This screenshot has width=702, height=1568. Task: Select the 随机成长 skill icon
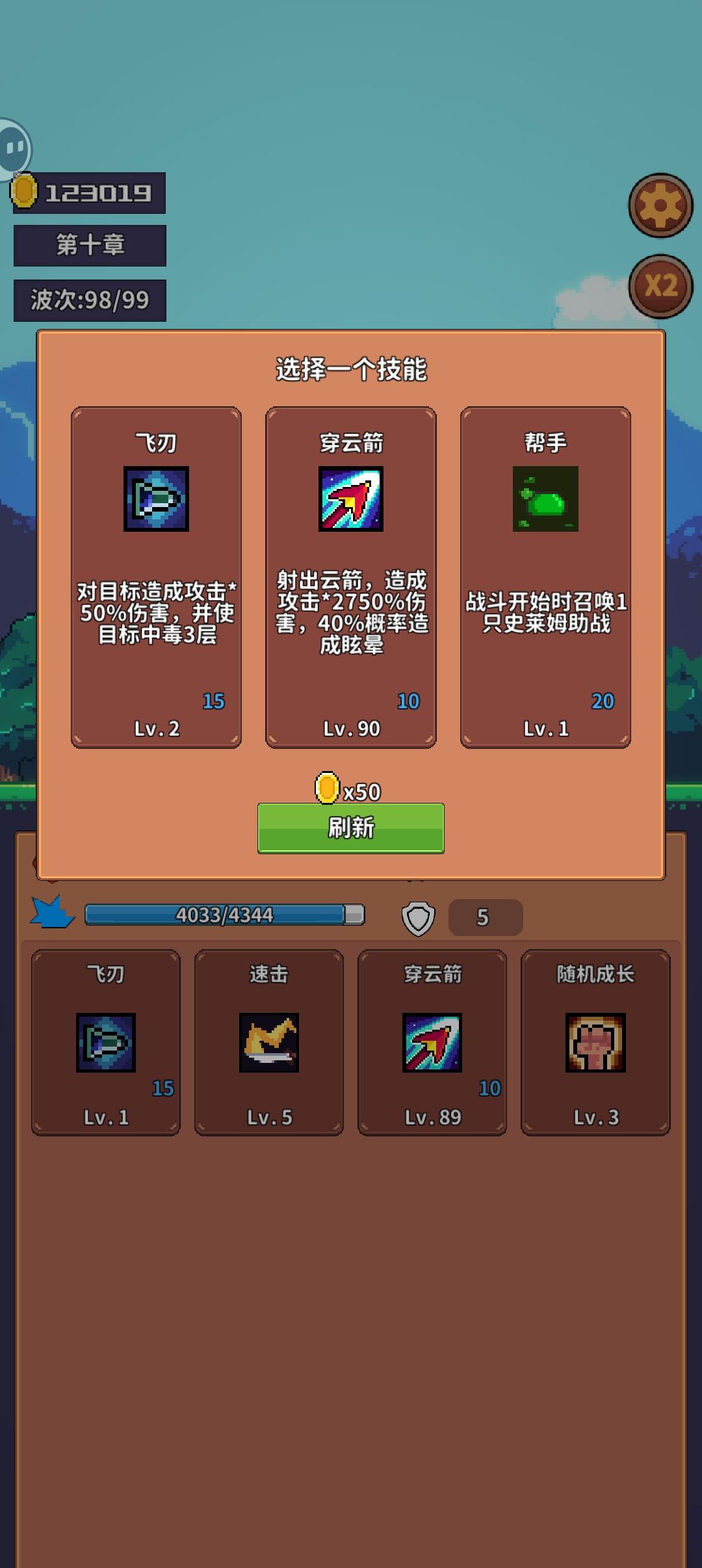click(594, 1043)
